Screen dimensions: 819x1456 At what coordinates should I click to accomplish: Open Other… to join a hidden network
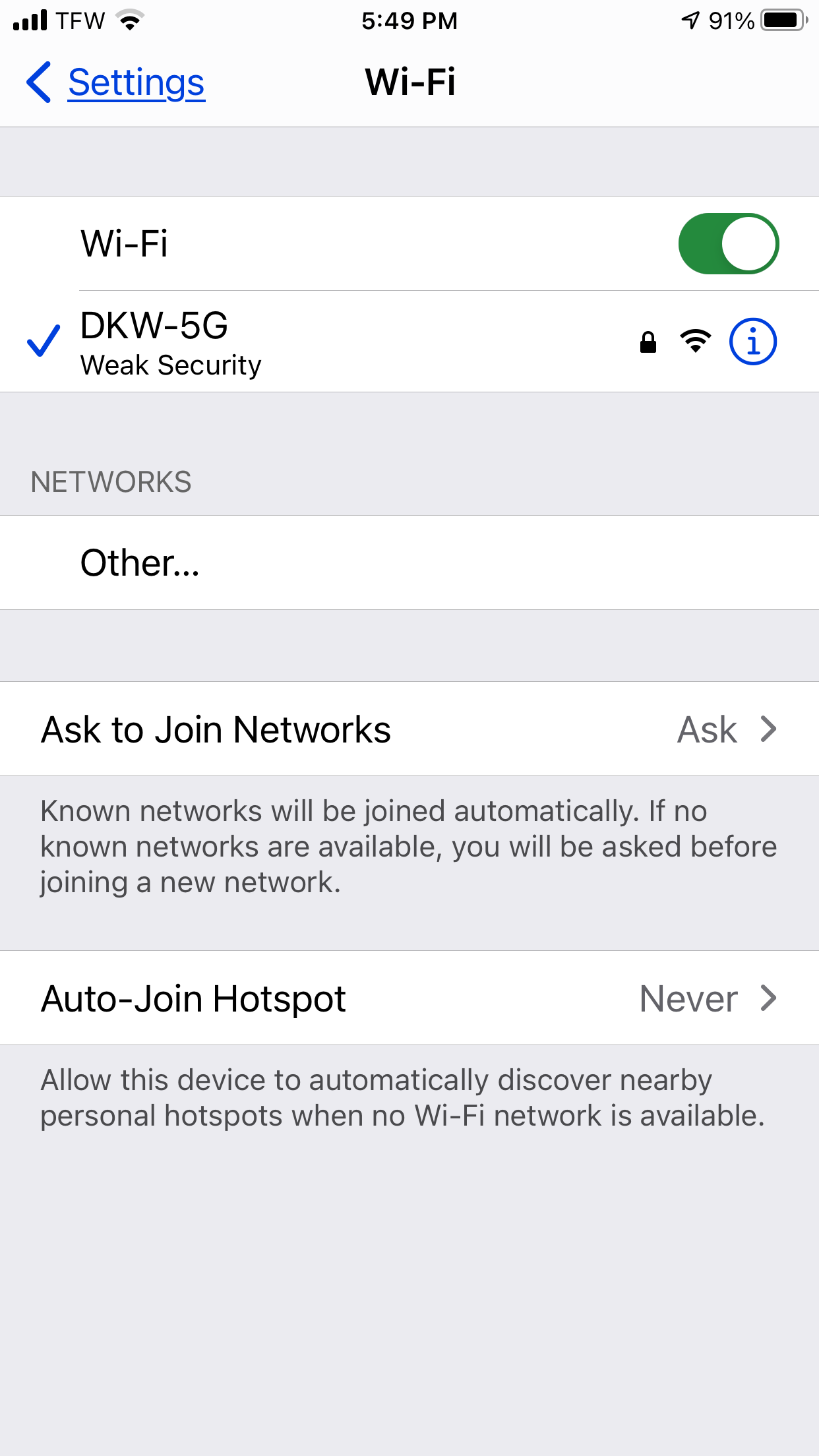pos(409,562)
